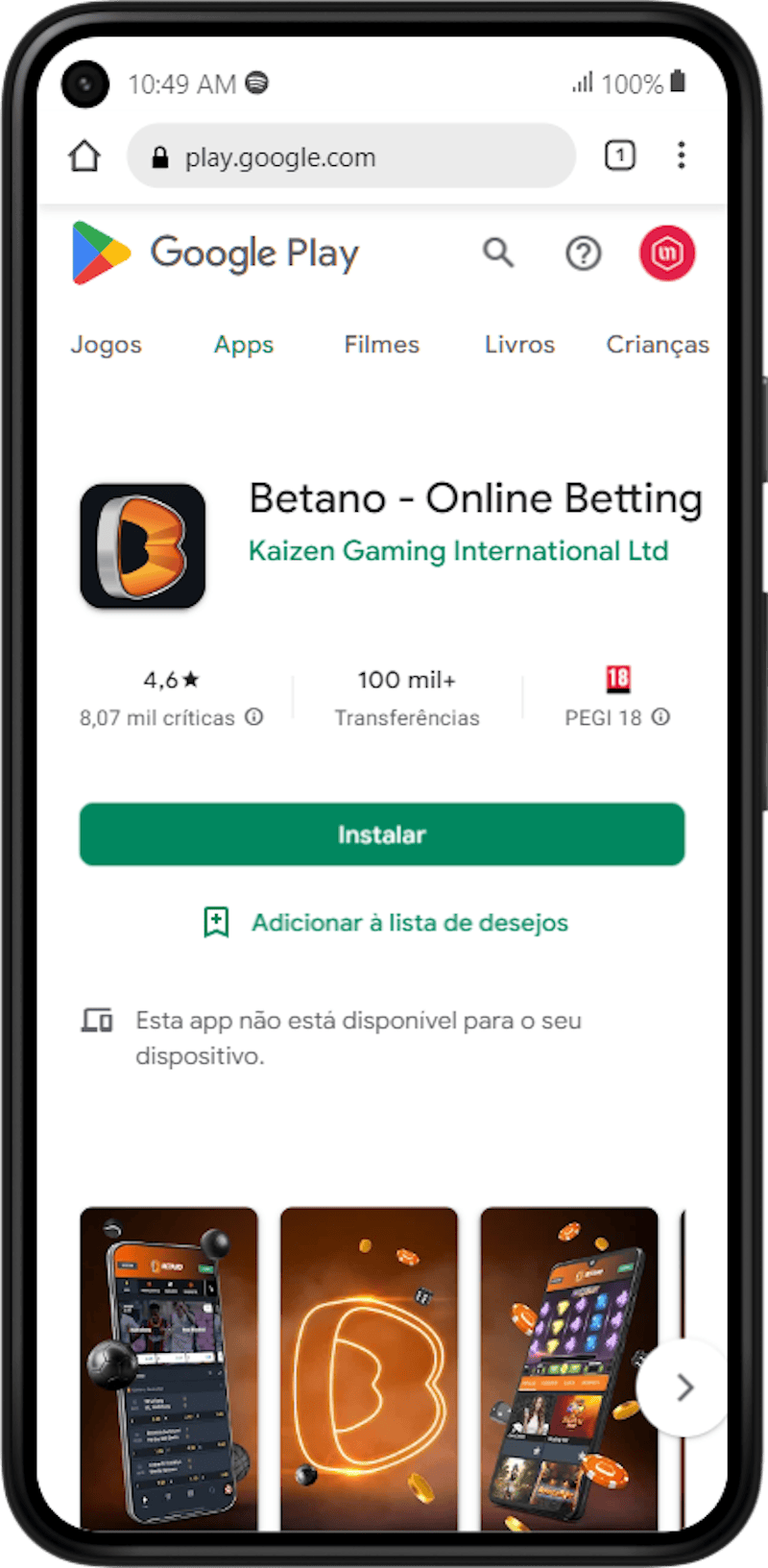Image resolution: width=768 pixels, height=1568 pixels.
Task: Open the first Betano app screenshot
Action: 169,1367
